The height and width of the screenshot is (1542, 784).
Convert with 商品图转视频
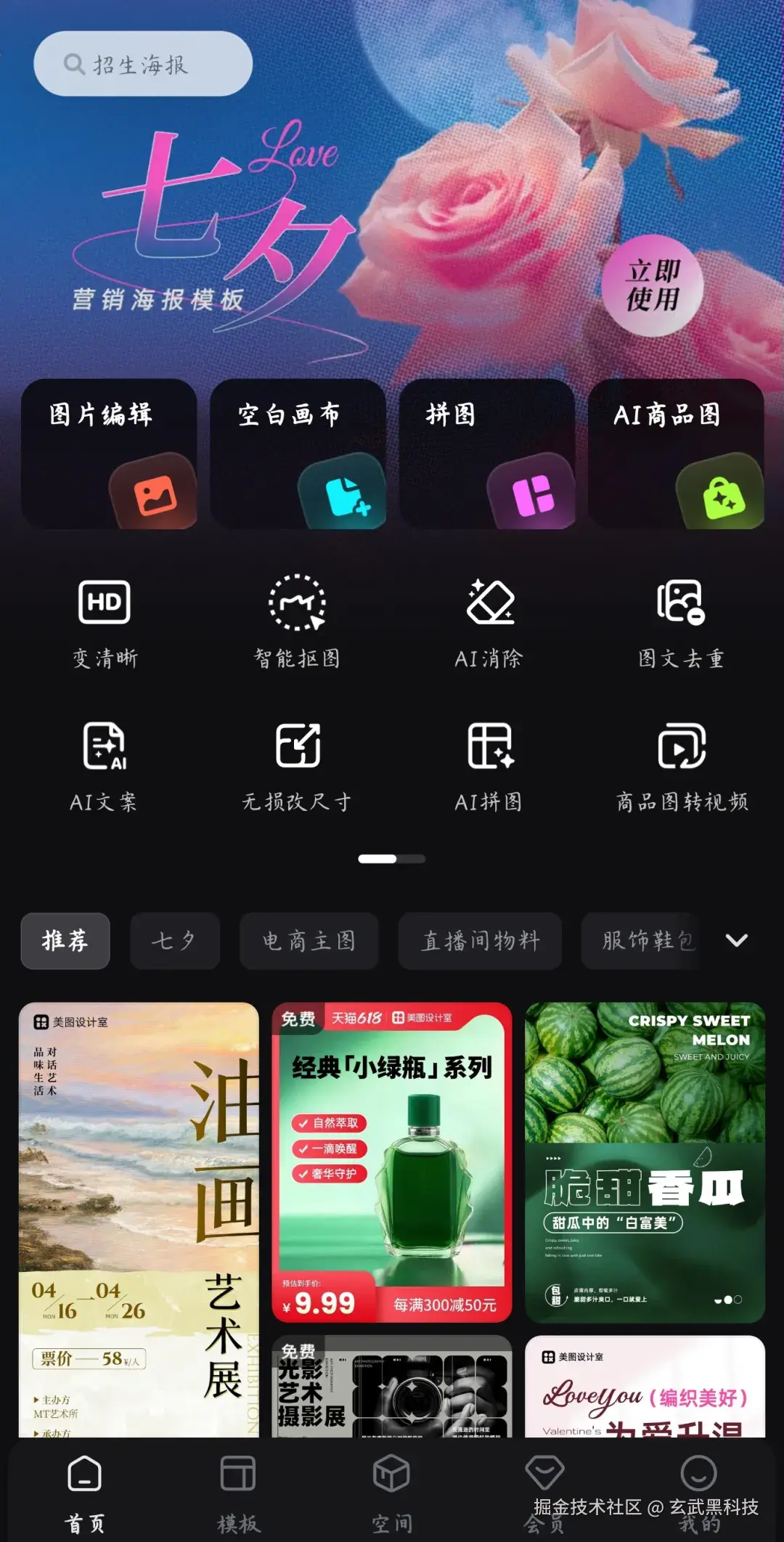tap(681, 765)
